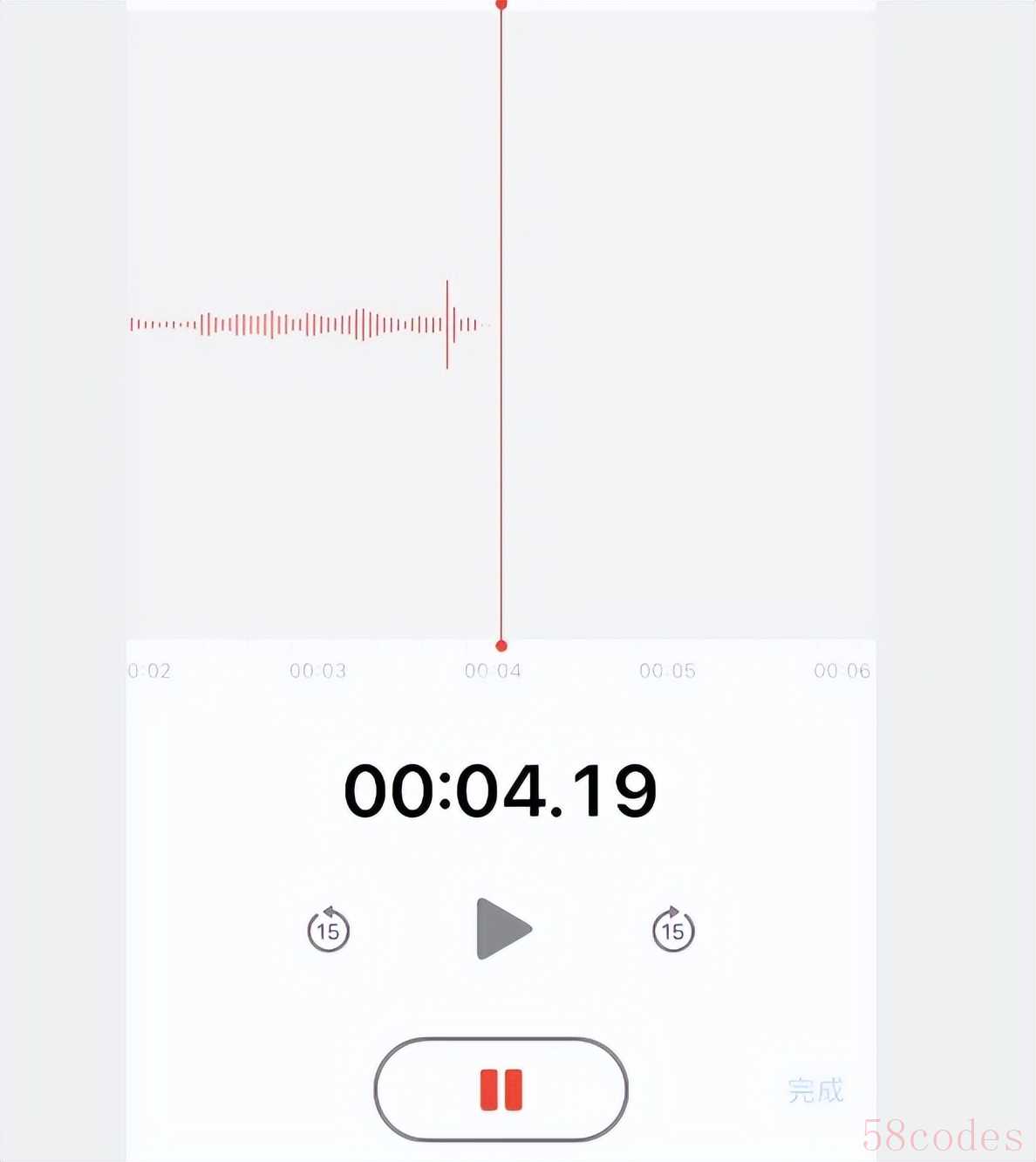Play the recorded audio

(503, 929)
